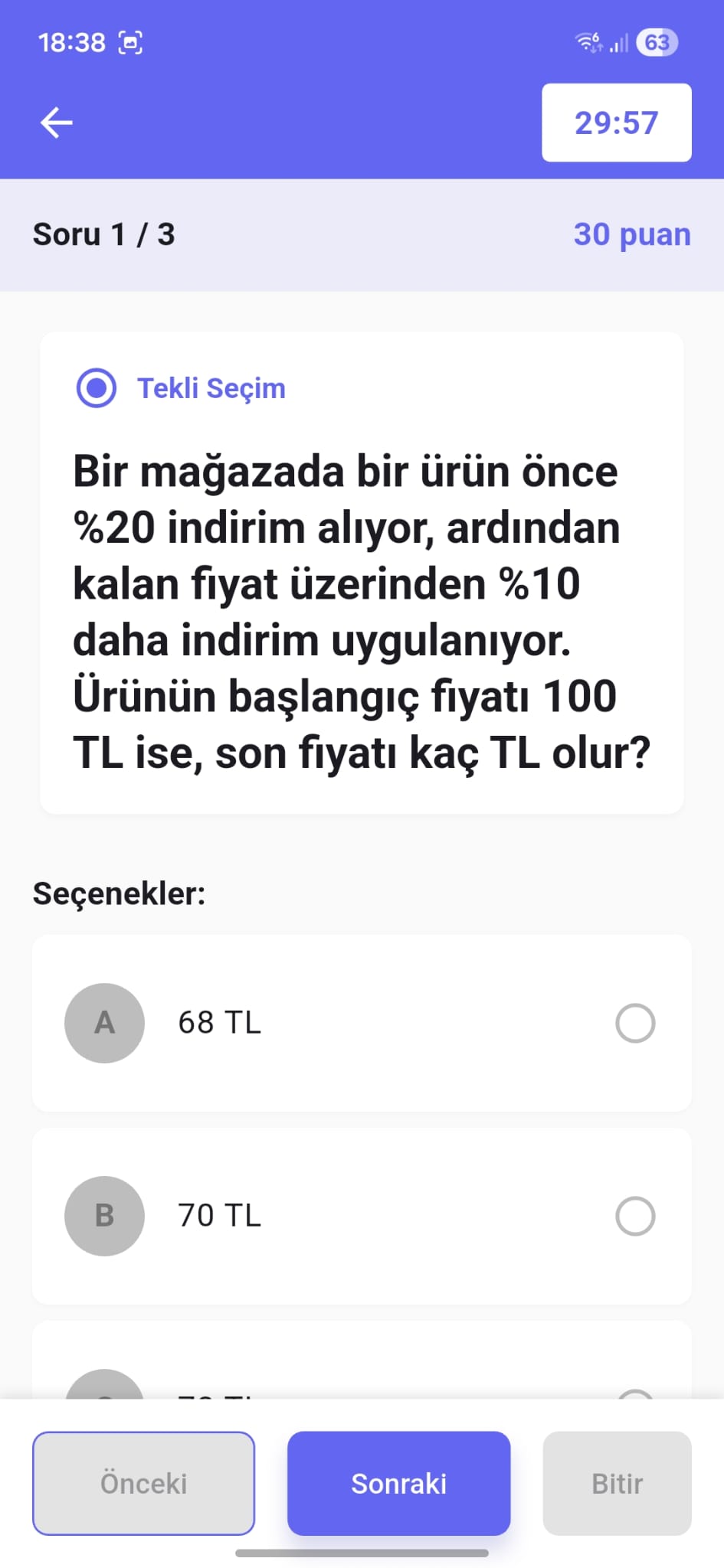
Task: Tap the Önceki button
Action: (x=143, y=1483)
